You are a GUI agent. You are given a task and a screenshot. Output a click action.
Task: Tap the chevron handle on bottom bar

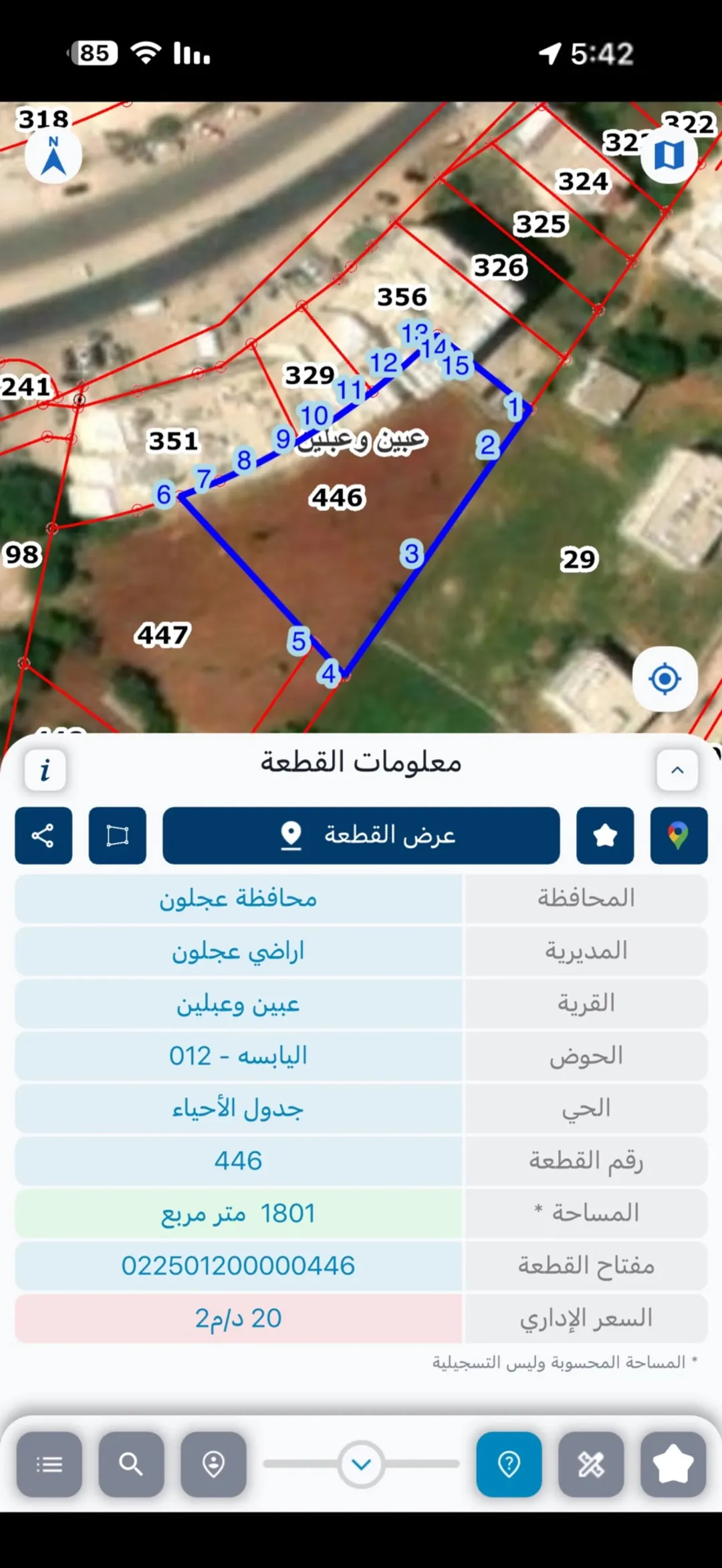pyautogui.click(x=362, y=1464)
